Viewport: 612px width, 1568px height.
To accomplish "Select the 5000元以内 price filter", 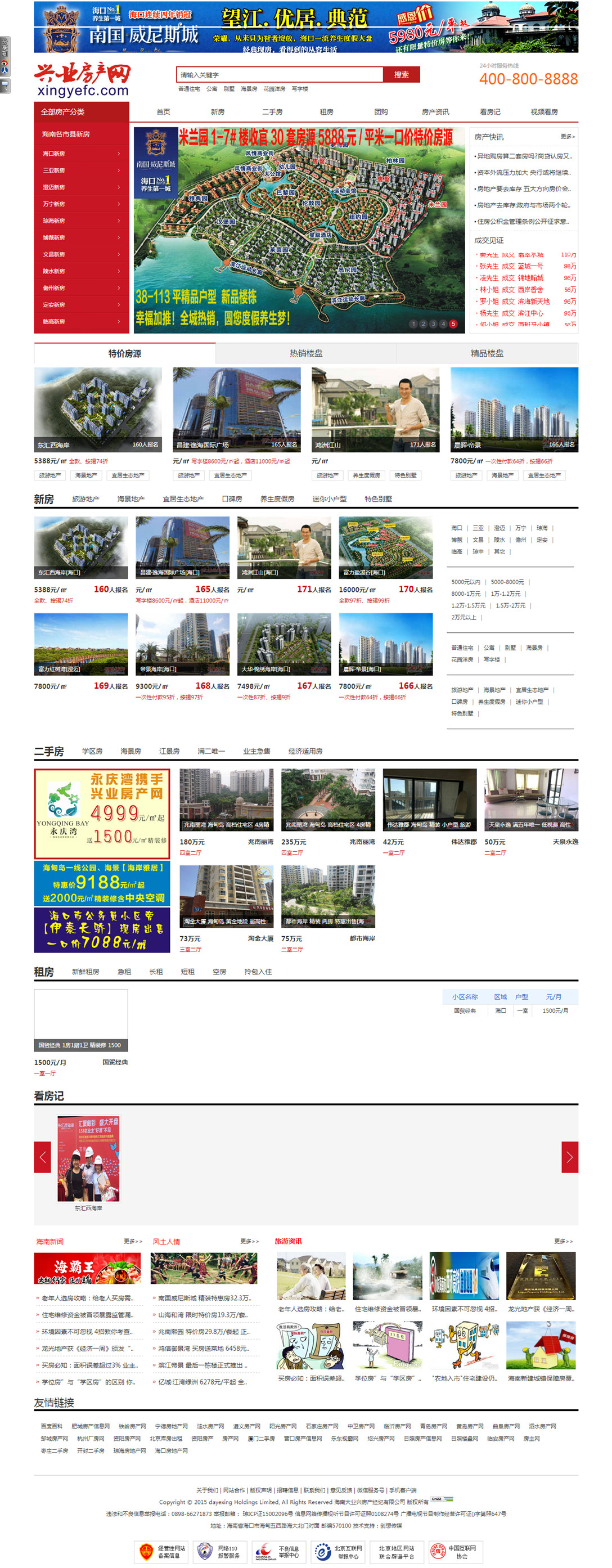I will 465,582.
